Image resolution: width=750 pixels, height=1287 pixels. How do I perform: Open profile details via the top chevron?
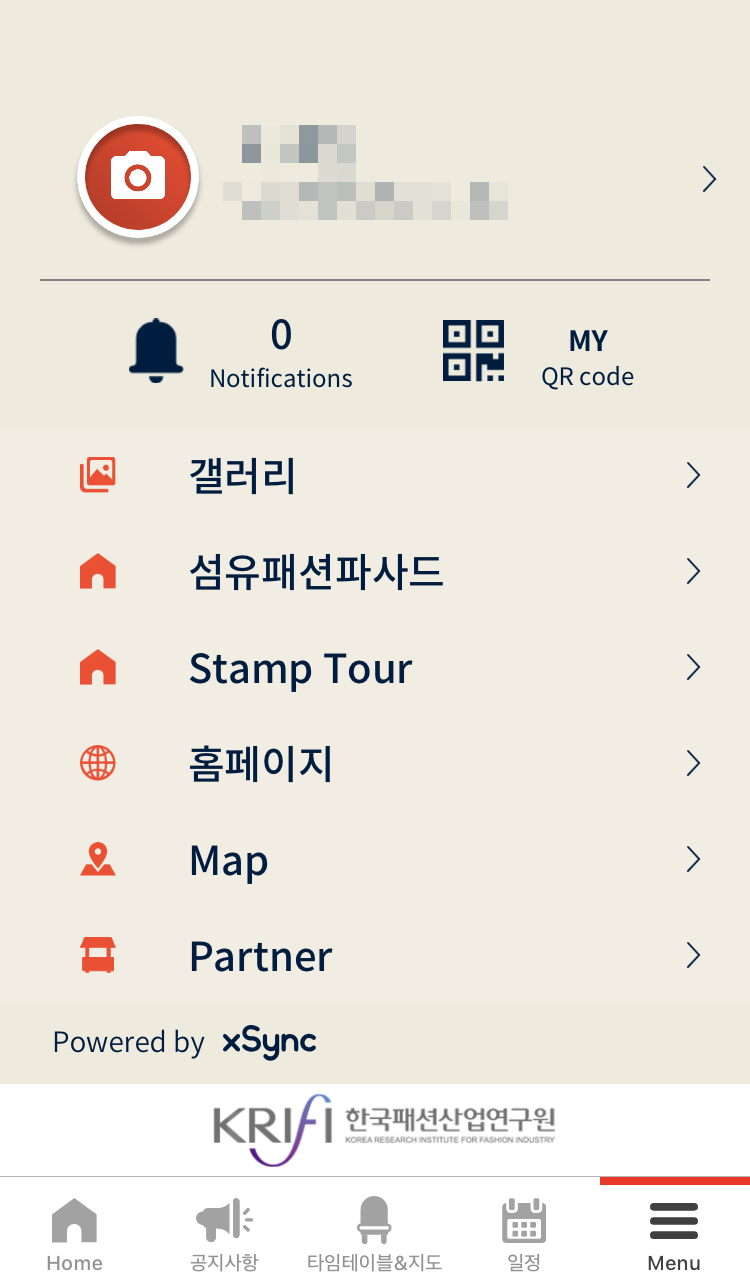[709, 179]
